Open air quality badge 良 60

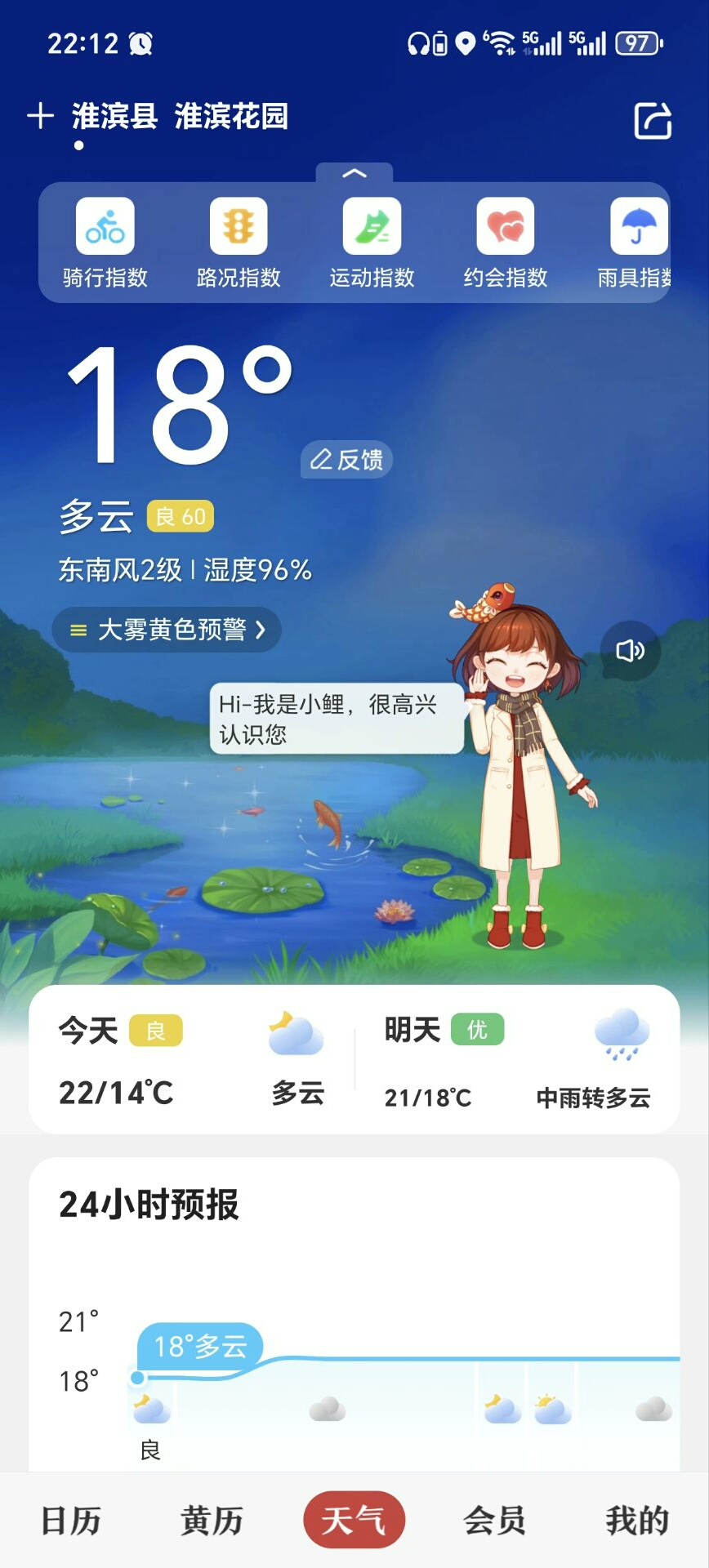[x=181, y=516]
